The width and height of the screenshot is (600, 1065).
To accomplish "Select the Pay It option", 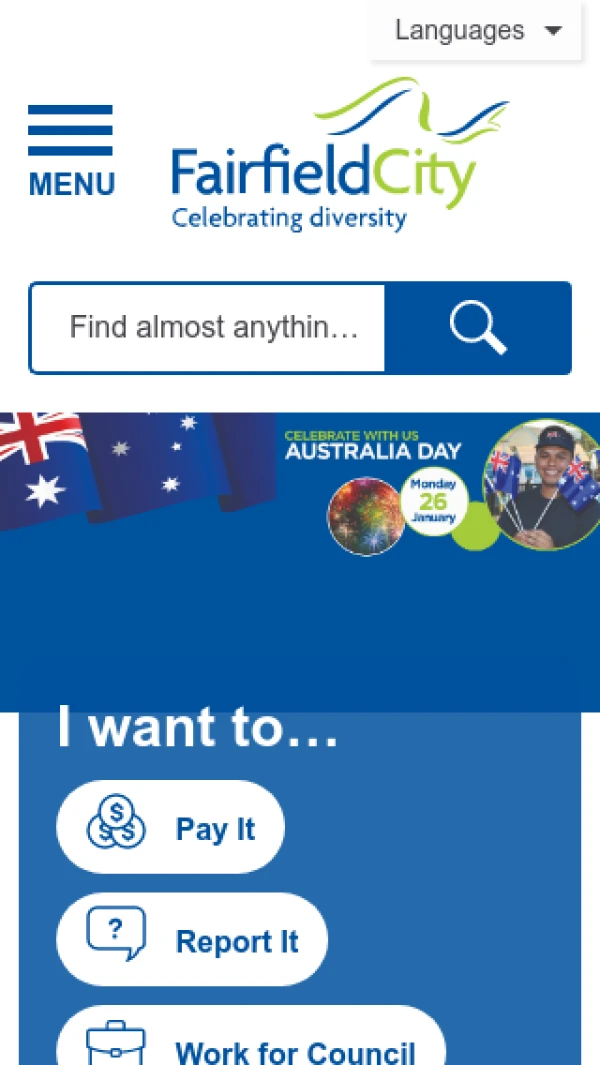I will [x=170, y=828].
